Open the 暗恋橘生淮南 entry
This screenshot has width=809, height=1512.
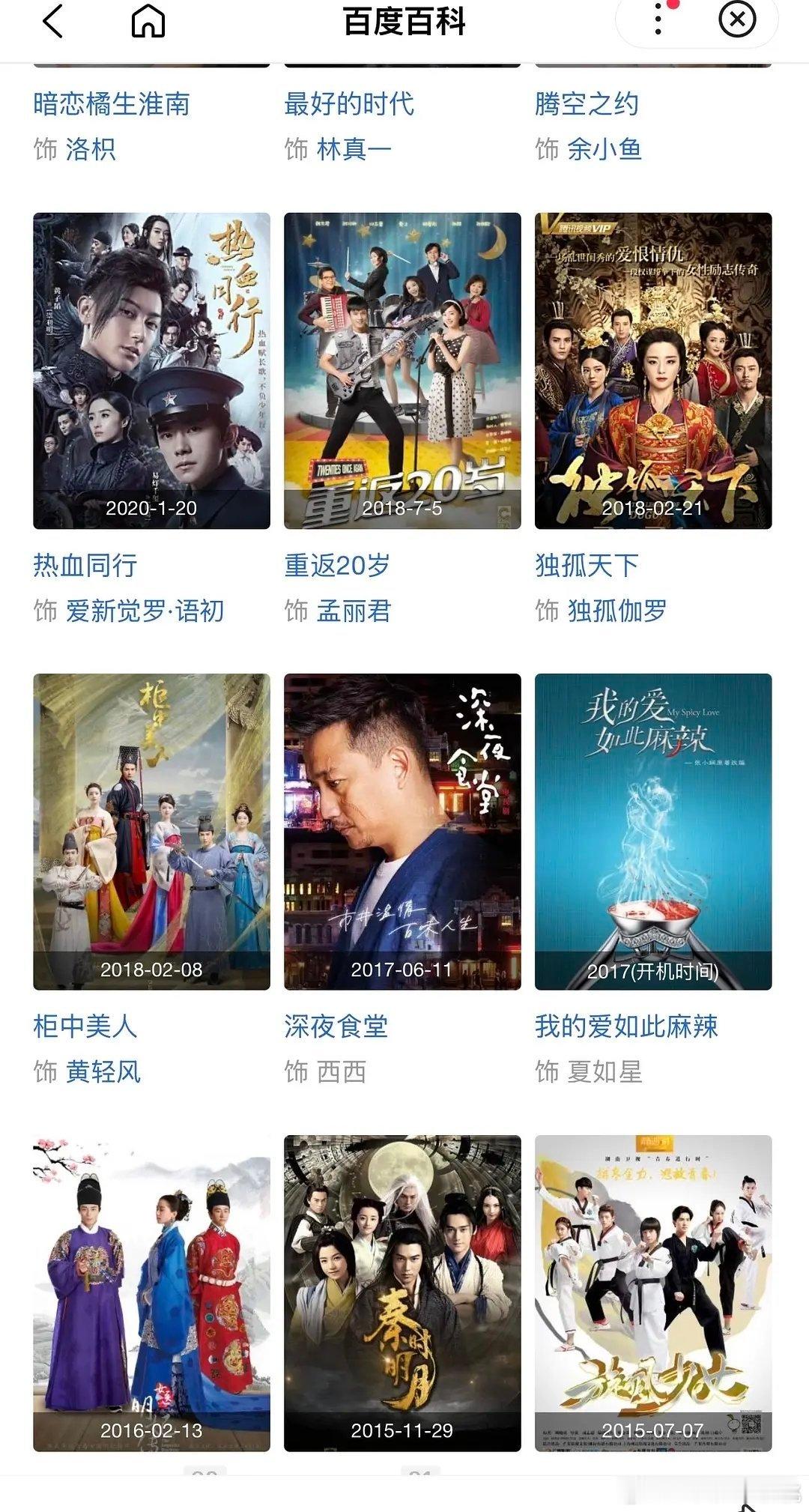[109, 105]
